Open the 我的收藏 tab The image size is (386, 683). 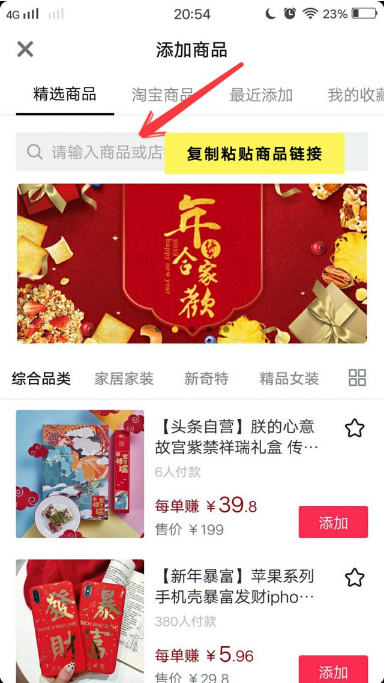tap(356, 95)
